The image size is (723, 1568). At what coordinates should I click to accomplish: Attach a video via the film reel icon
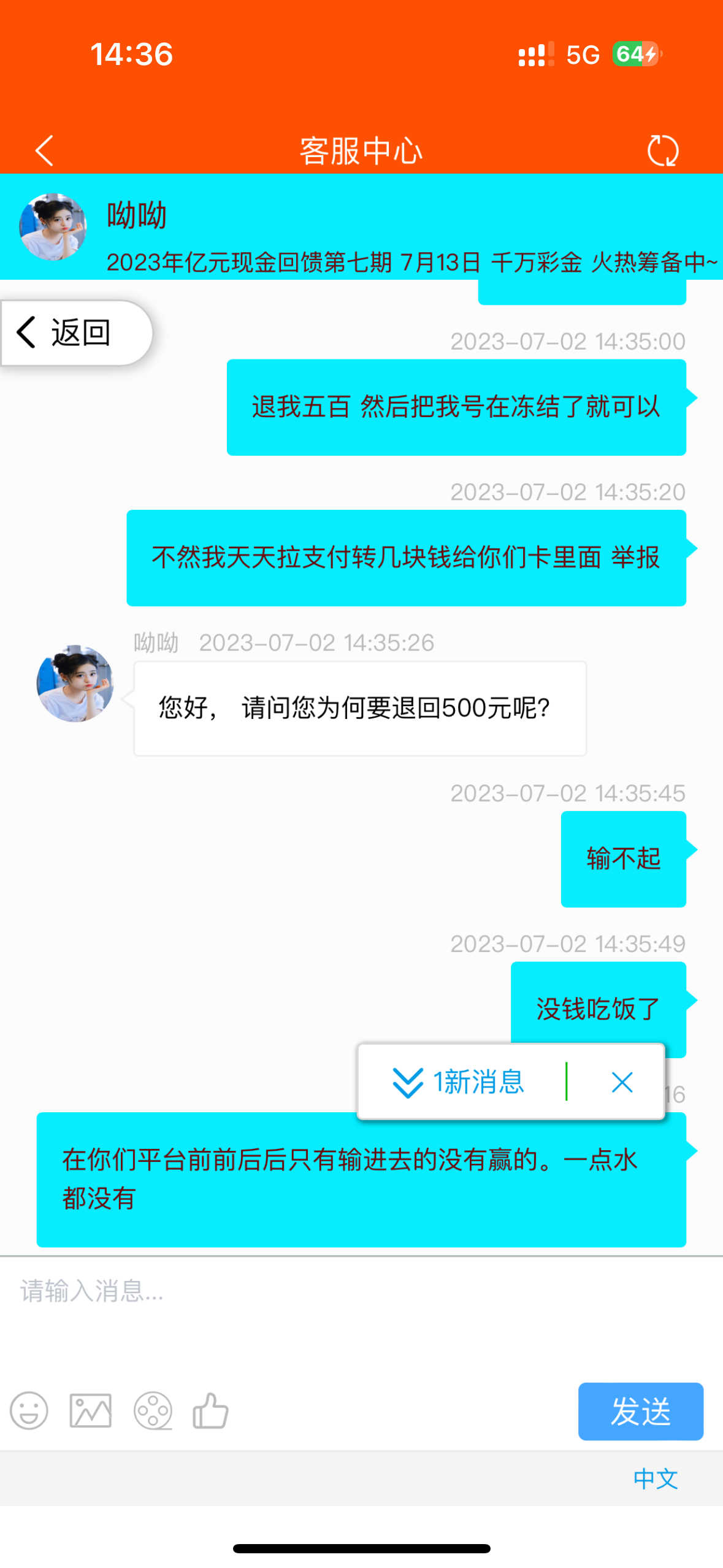[153, 1410]
